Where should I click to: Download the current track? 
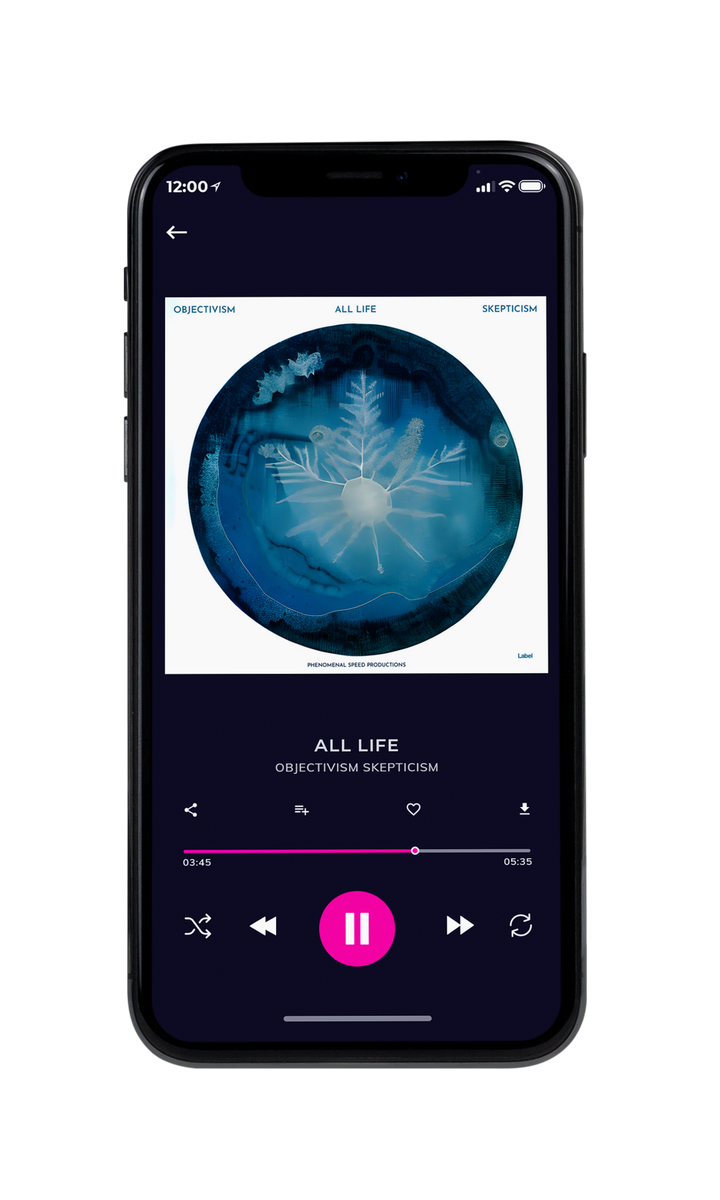(524, 809)
